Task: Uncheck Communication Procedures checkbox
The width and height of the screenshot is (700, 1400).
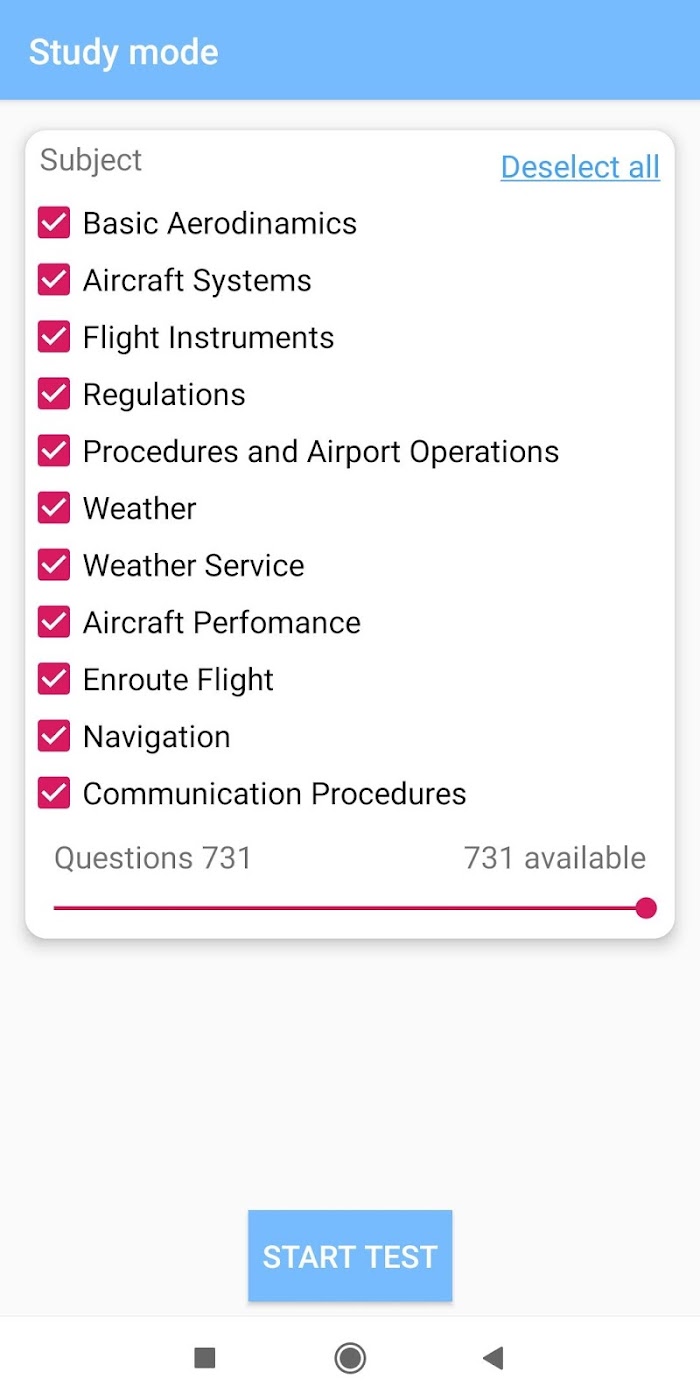Action: pos(54,793)
